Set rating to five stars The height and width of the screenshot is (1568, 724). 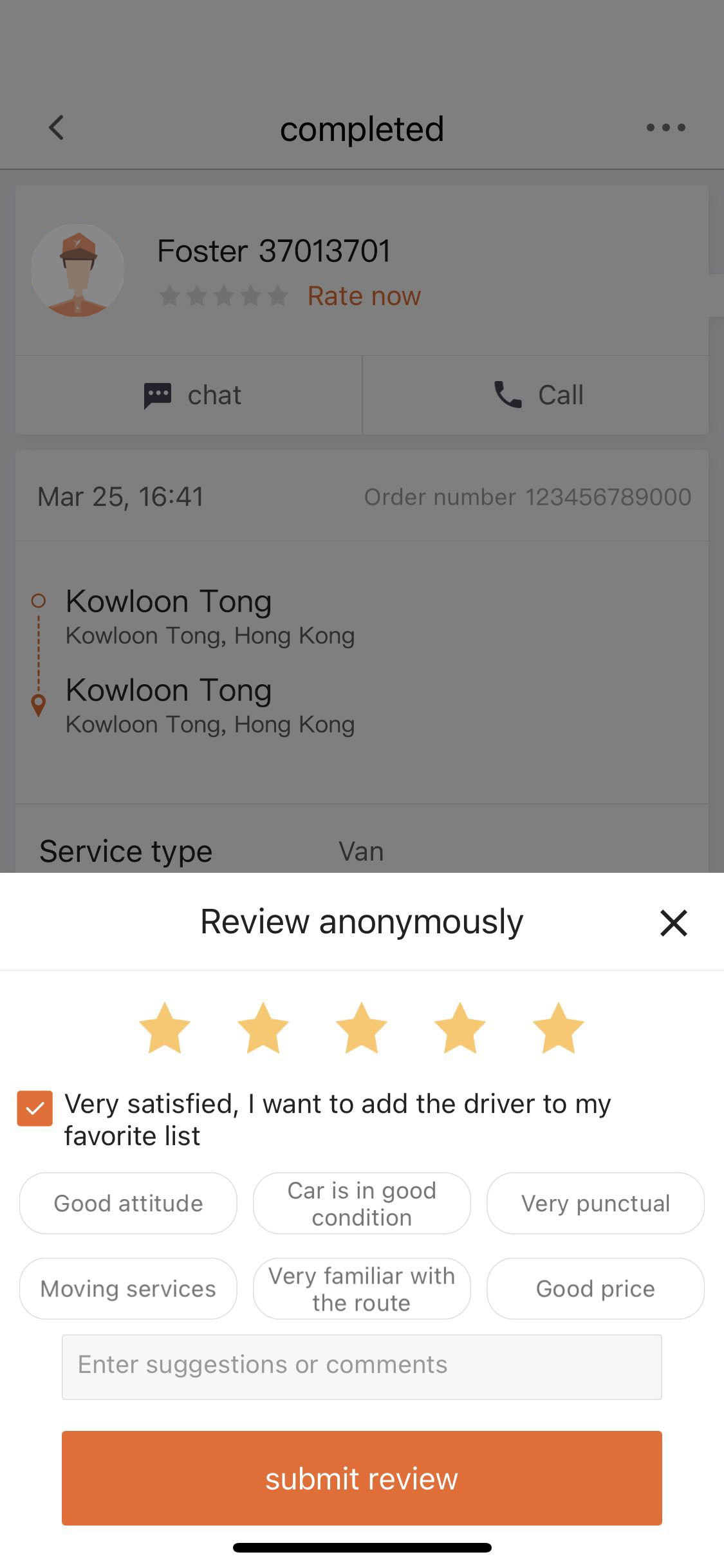[558, 1028]
